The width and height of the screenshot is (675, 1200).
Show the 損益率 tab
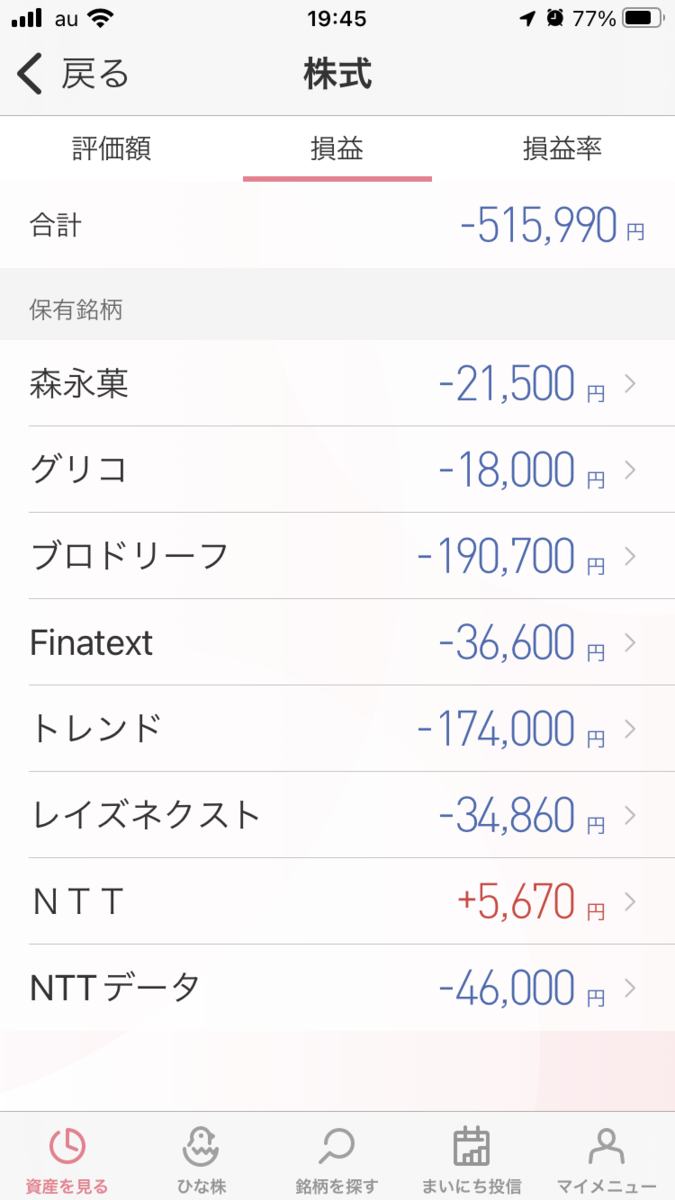click(x=562, y=150)
